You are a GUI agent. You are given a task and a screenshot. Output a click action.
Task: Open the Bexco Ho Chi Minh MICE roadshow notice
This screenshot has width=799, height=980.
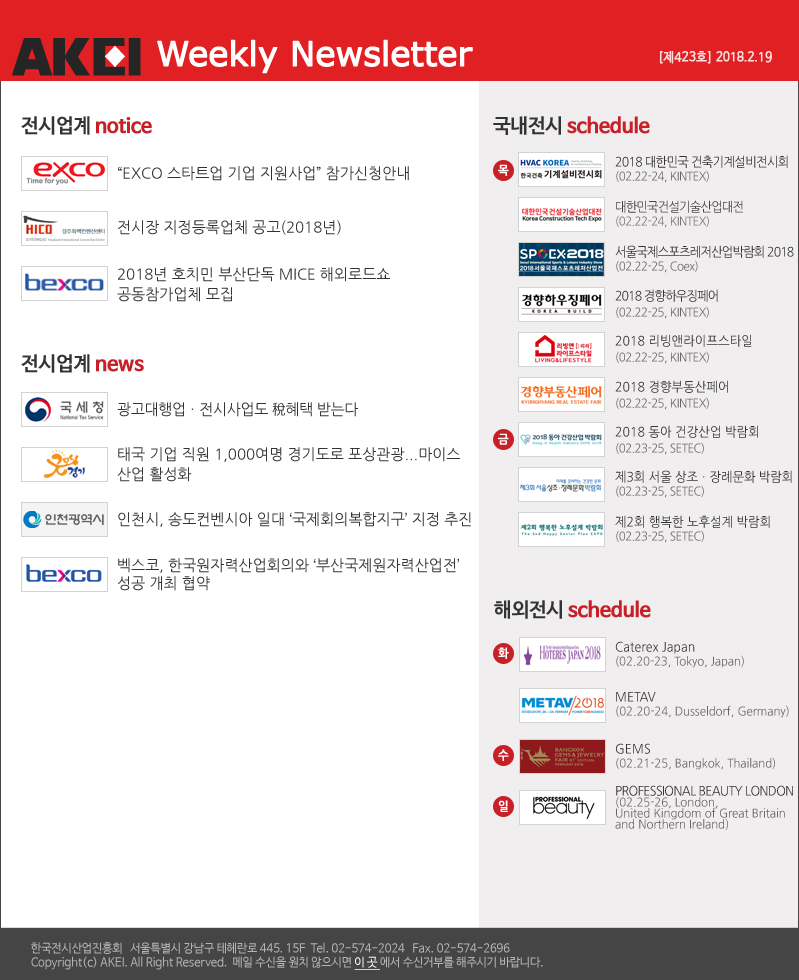coord(253,284)
